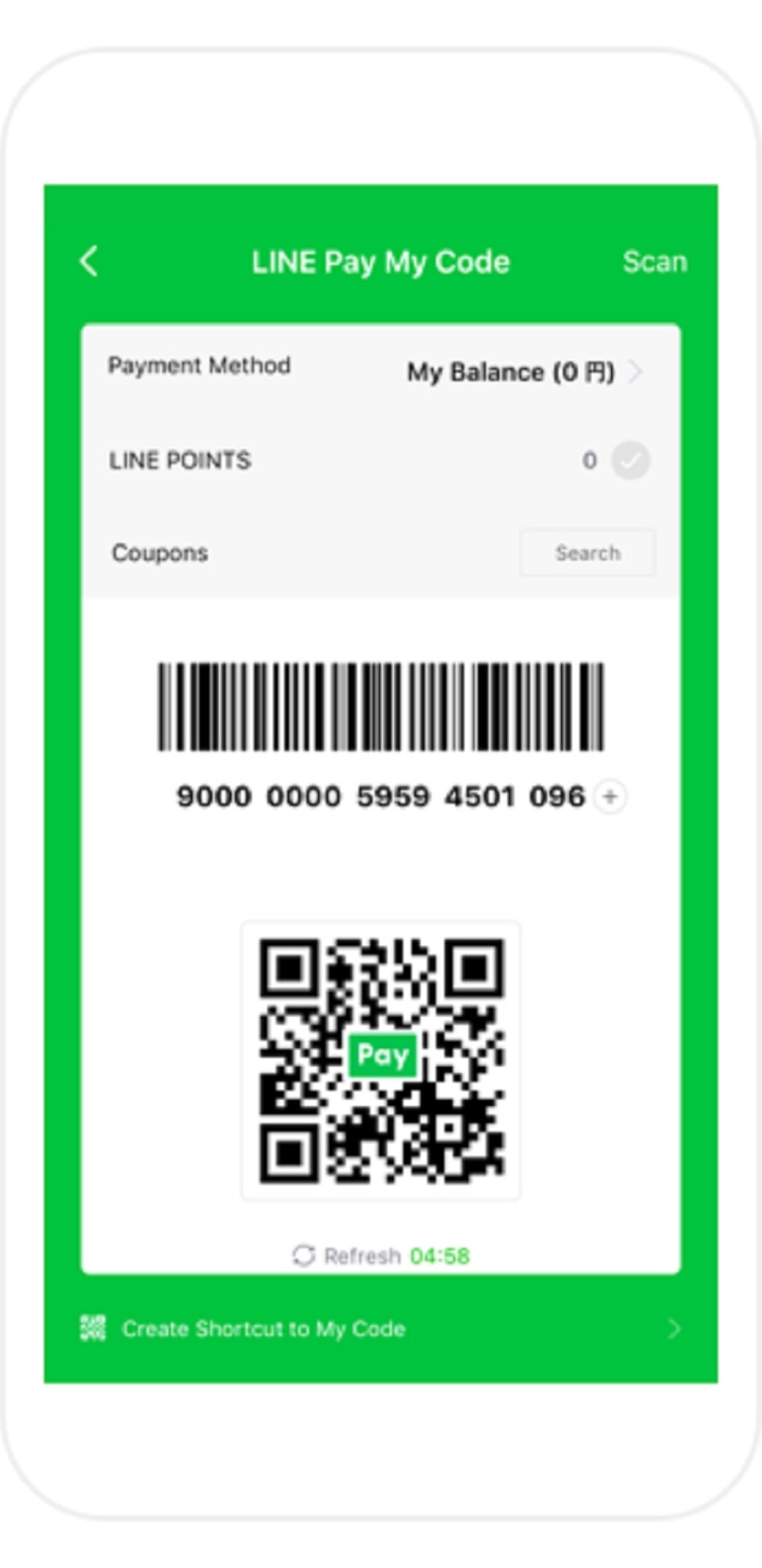Go back using the back arrow
Screen dimensions: 762x1568
point(89,261)
